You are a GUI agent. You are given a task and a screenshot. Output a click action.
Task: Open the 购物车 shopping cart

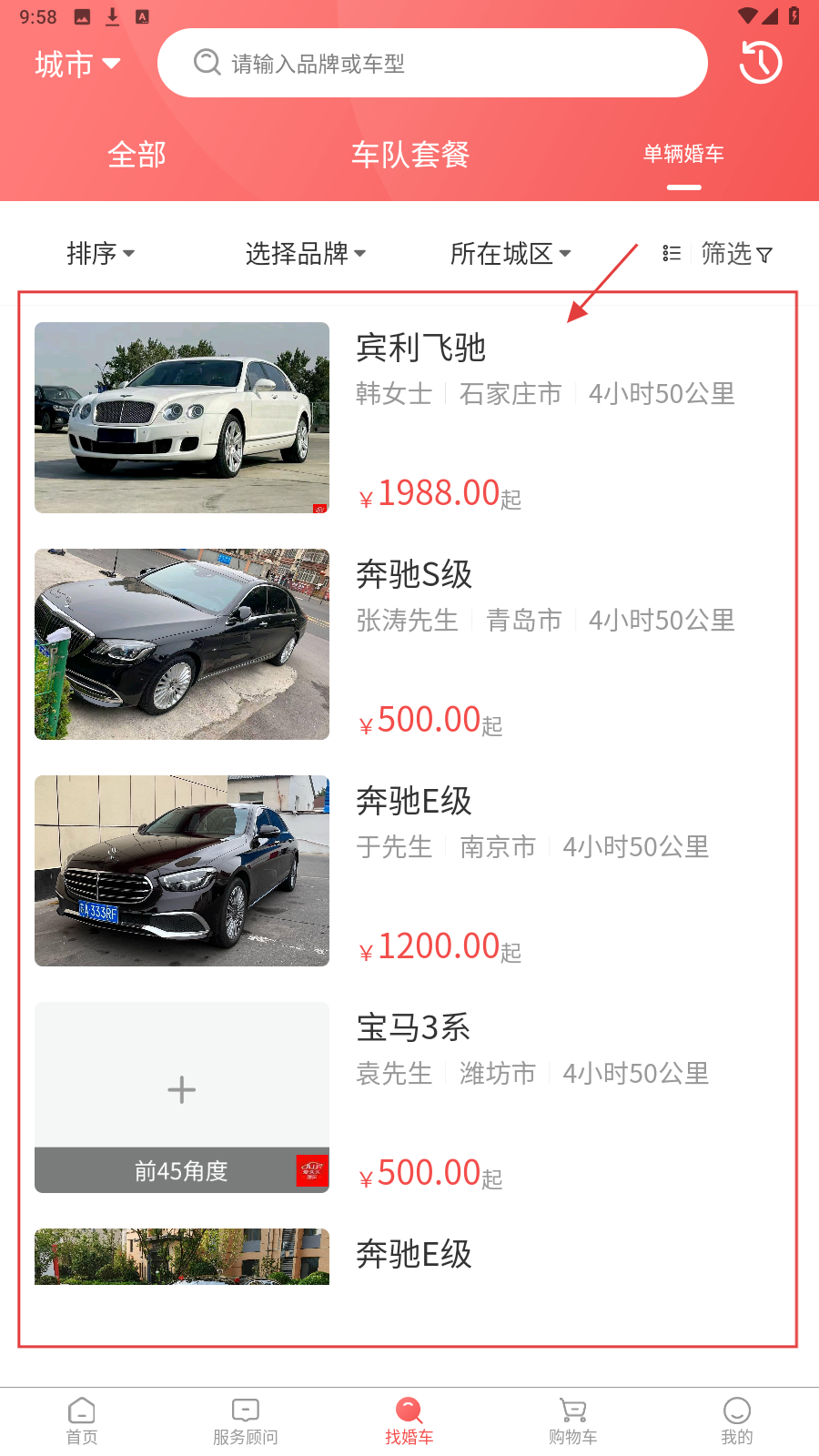573,1421
